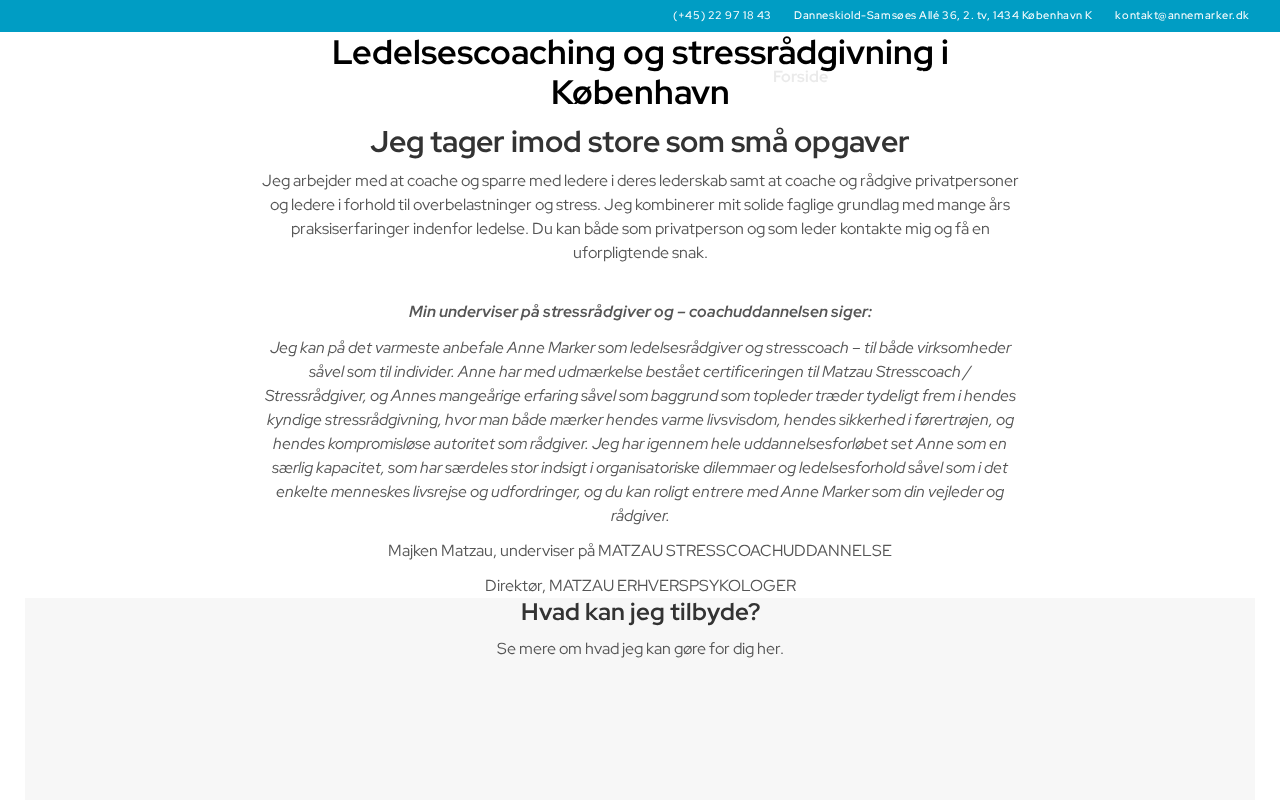1280x800 pixels.
Task: Open the Forside menu item
Action: point(800,77)
